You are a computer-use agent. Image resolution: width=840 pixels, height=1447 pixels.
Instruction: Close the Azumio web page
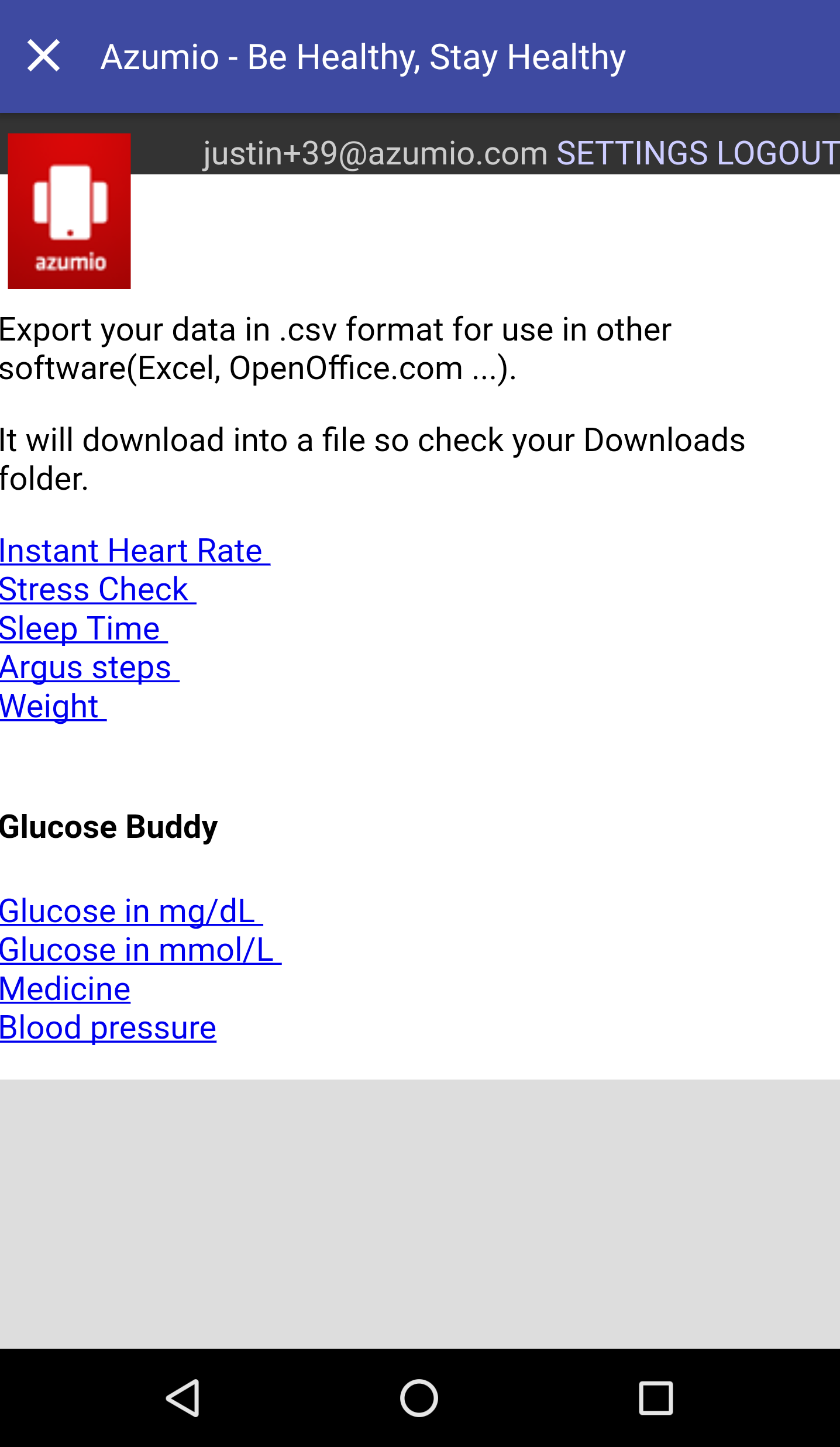coord(44,56)
